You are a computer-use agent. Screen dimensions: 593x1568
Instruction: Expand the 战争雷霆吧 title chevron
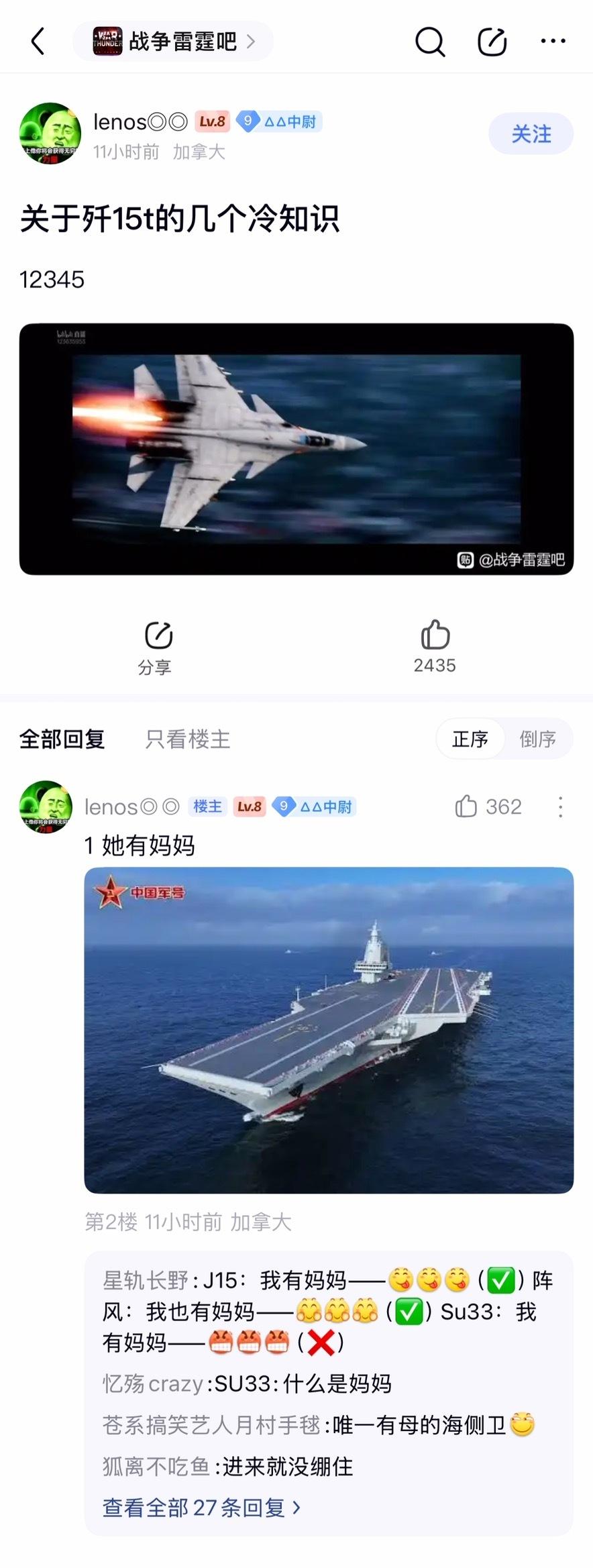click(252, 41)
